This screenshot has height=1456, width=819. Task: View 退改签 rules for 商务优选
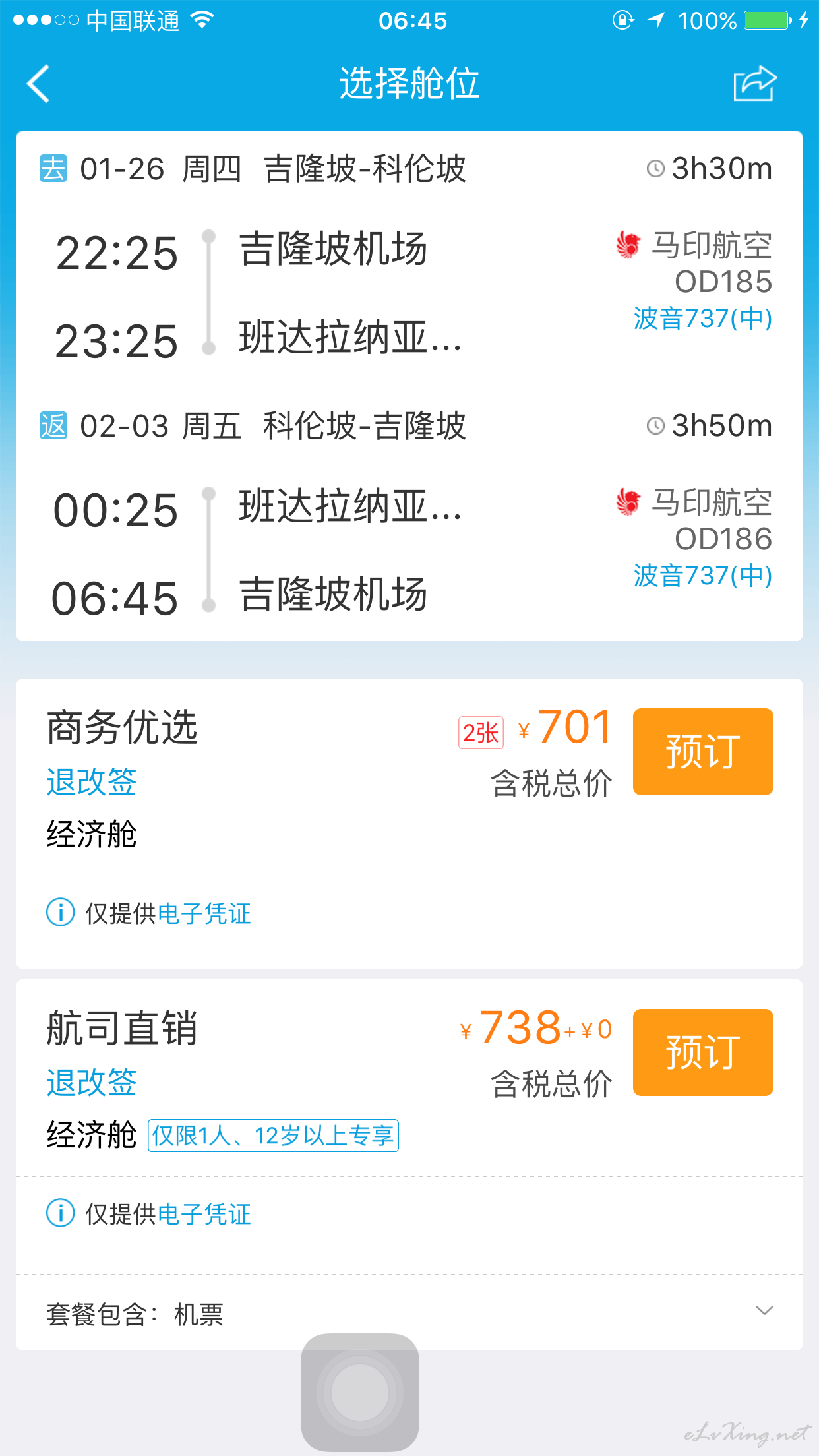pos(92,783)
